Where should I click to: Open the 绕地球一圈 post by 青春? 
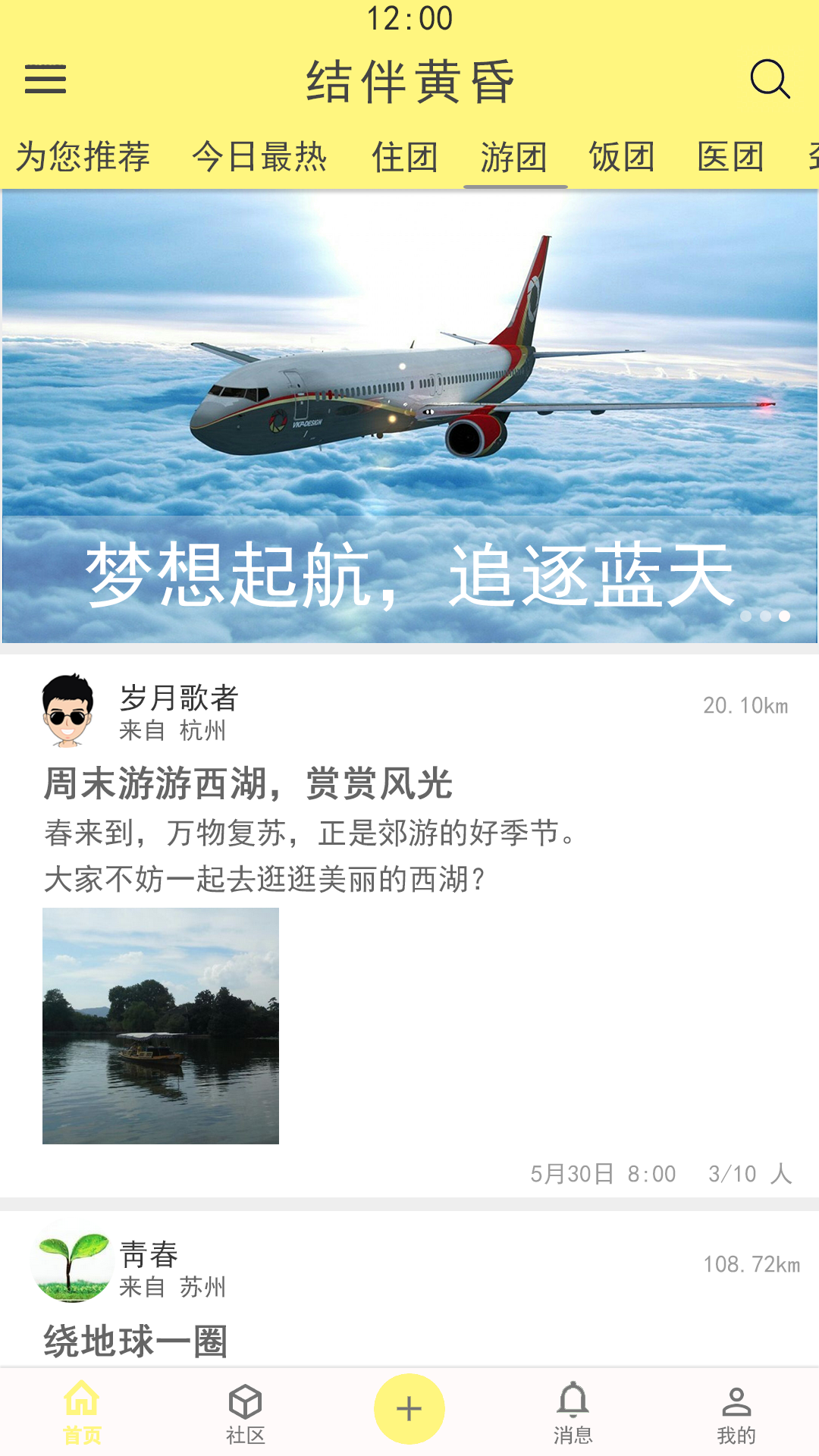pos(136,1341)
